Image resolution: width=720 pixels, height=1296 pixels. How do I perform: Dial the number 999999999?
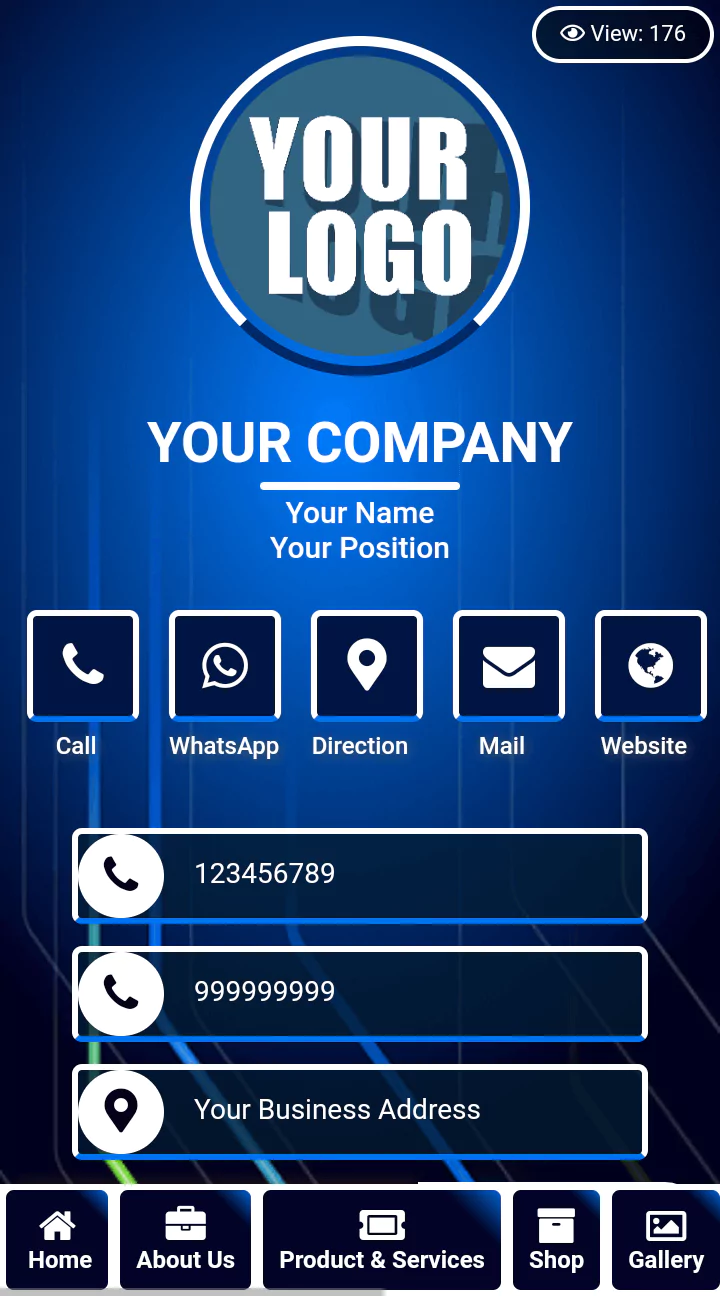[360, 993]
